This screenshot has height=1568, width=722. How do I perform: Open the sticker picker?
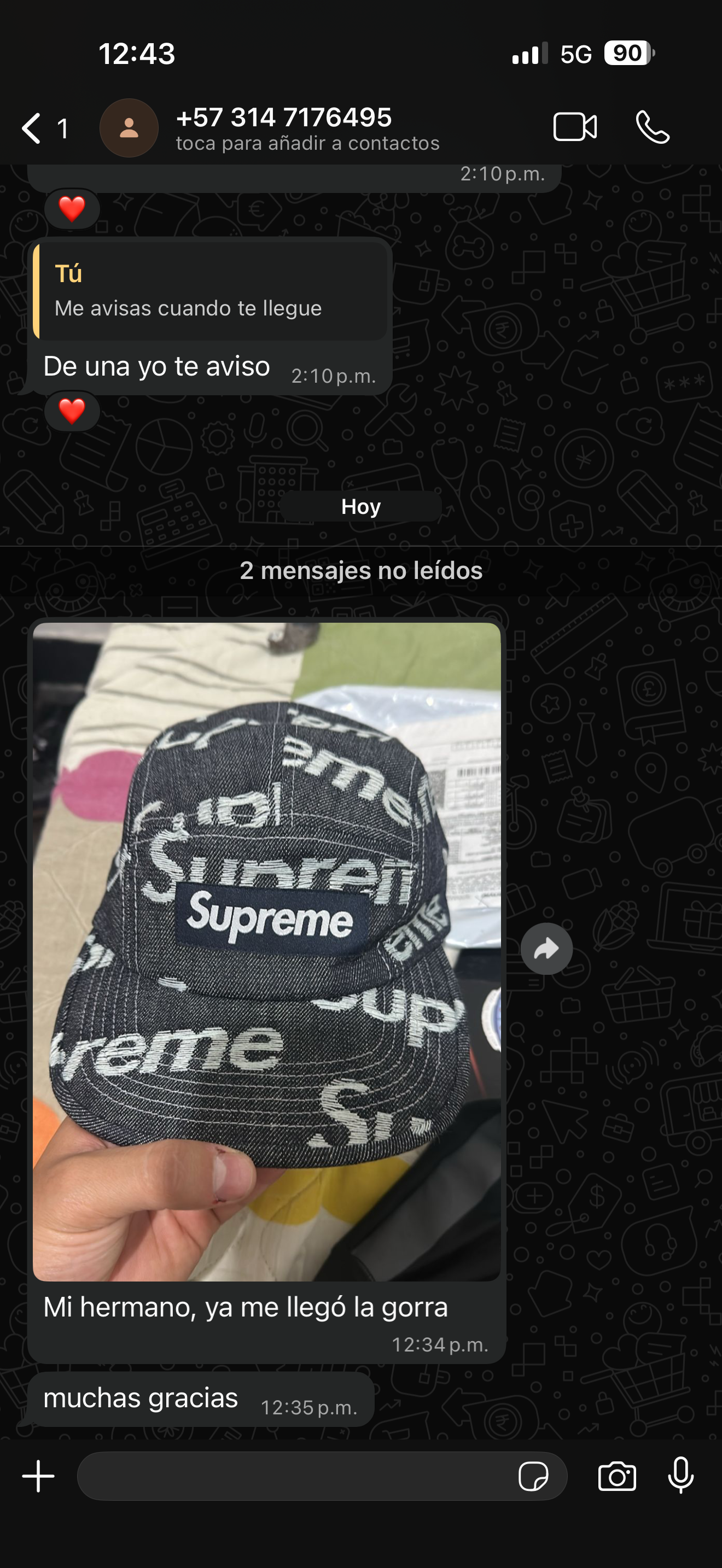click(533, 1476)
